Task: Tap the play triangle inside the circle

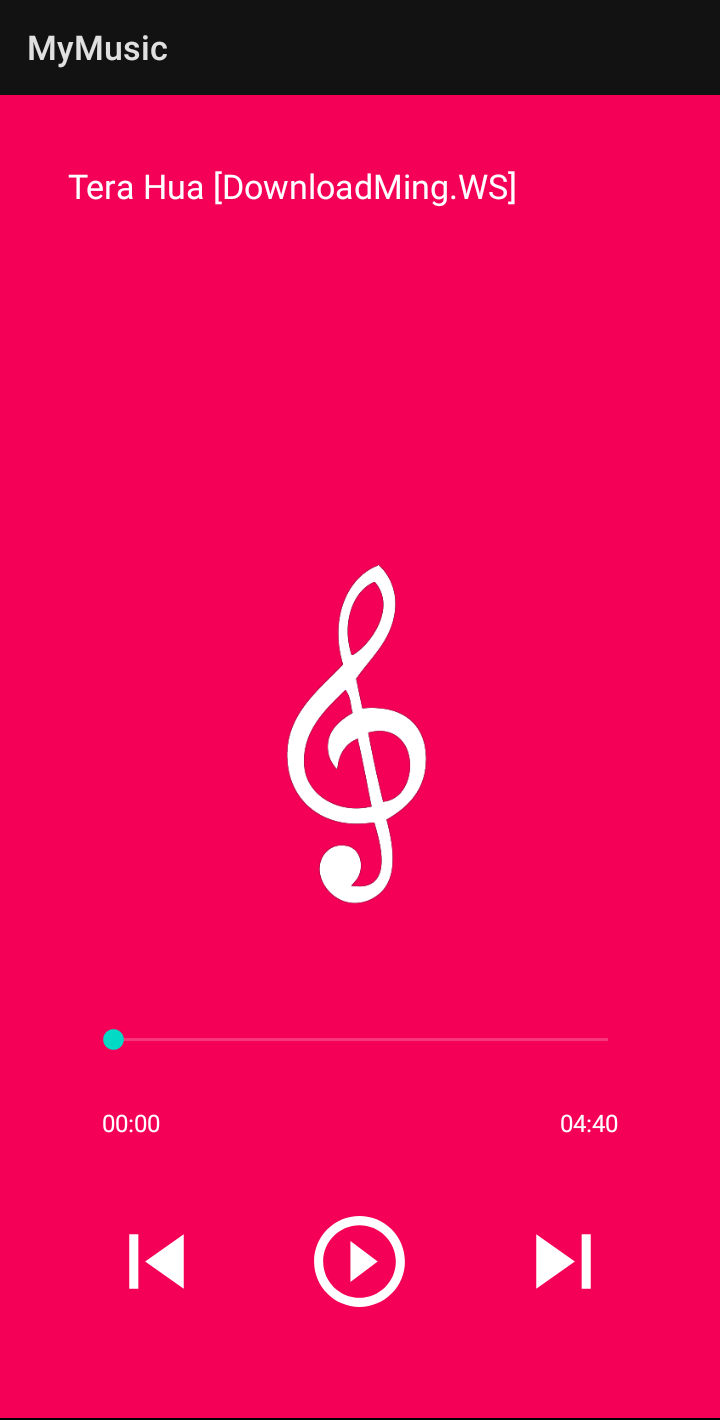Action: click(362, 1261)
